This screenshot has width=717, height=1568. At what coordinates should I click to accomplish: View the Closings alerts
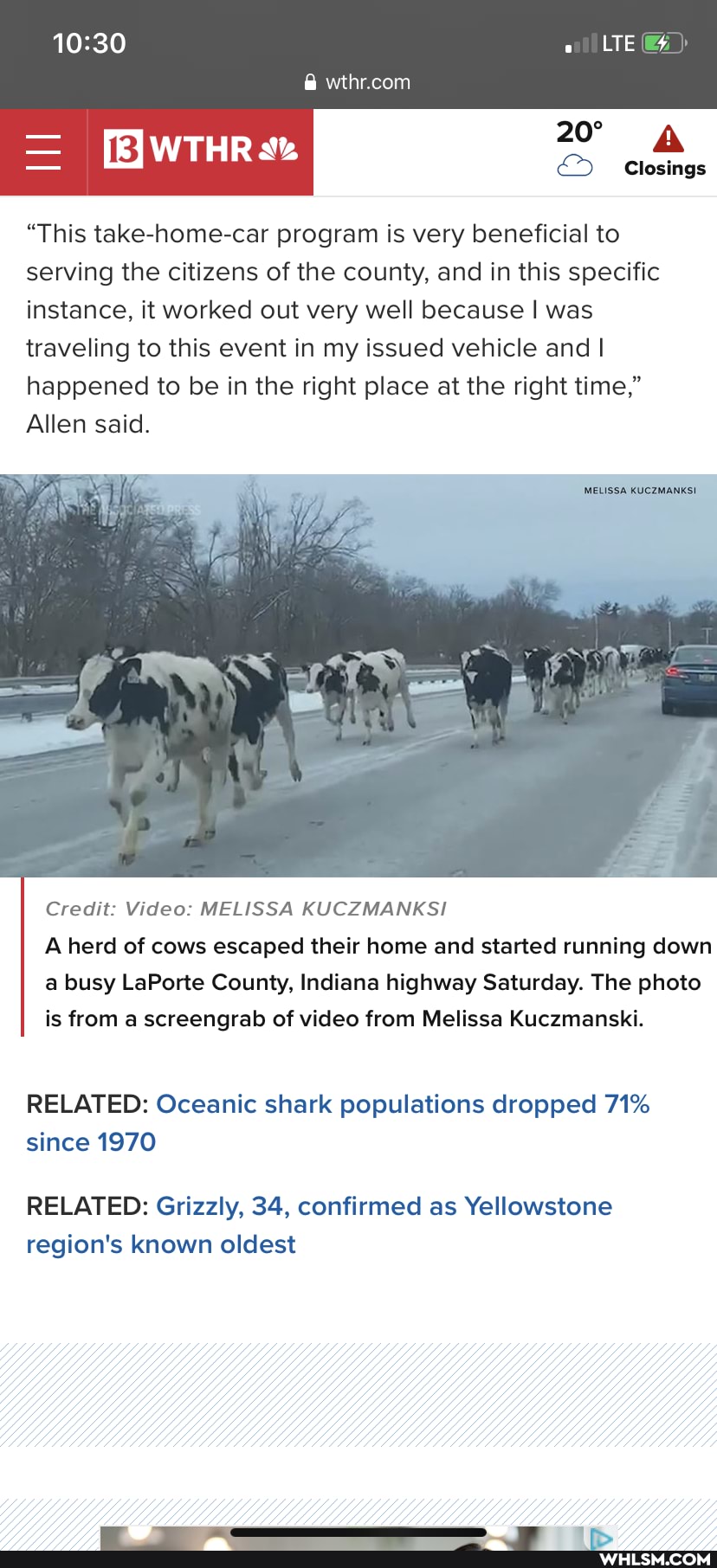click(665, 151)
